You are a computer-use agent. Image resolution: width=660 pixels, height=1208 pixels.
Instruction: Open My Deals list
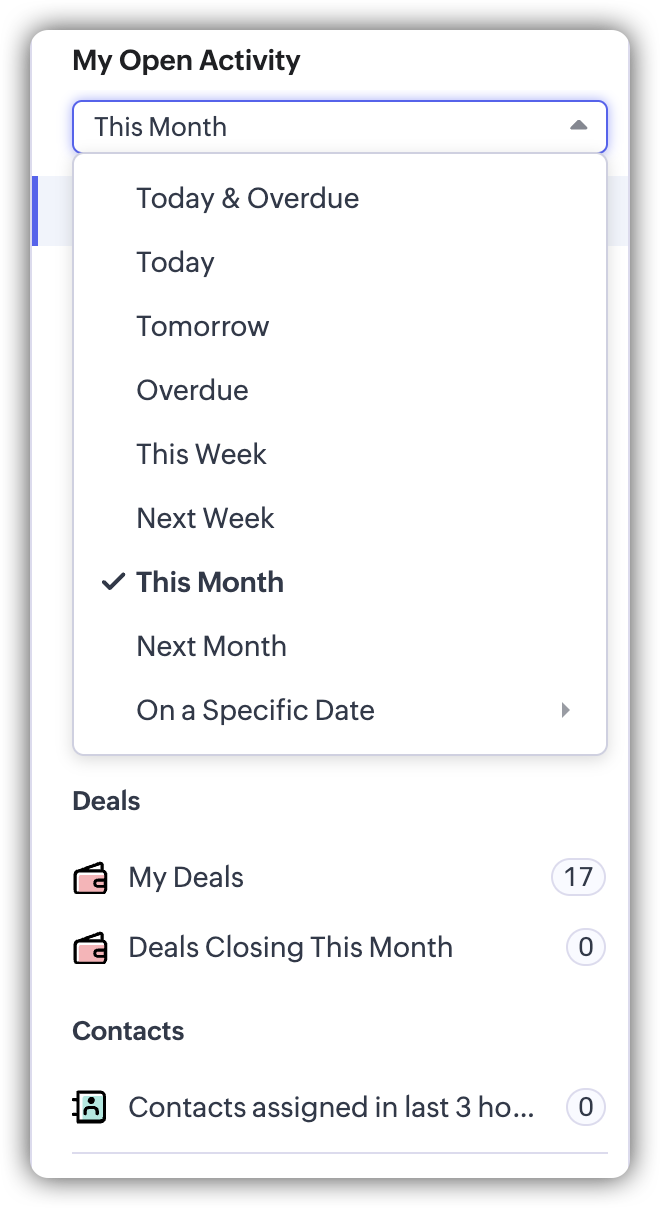[187, 877]
